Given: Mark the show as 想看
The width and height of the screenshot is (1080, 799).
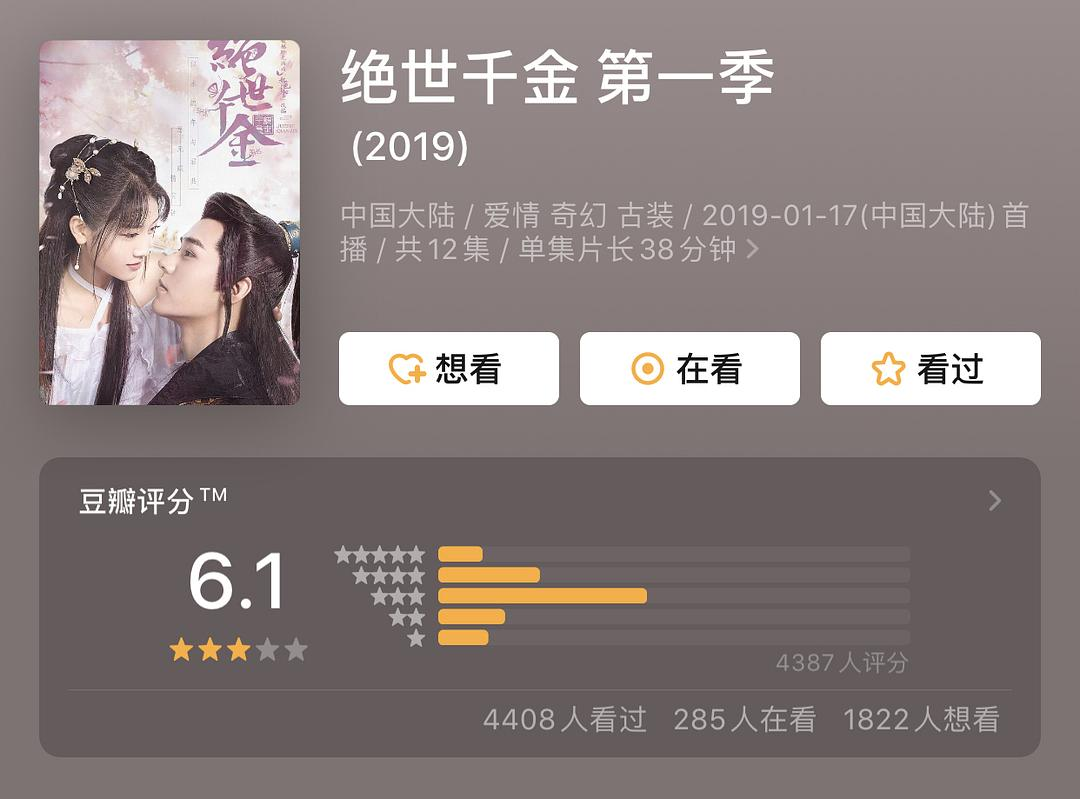Looking at the screenshot, I should (448, 369).
